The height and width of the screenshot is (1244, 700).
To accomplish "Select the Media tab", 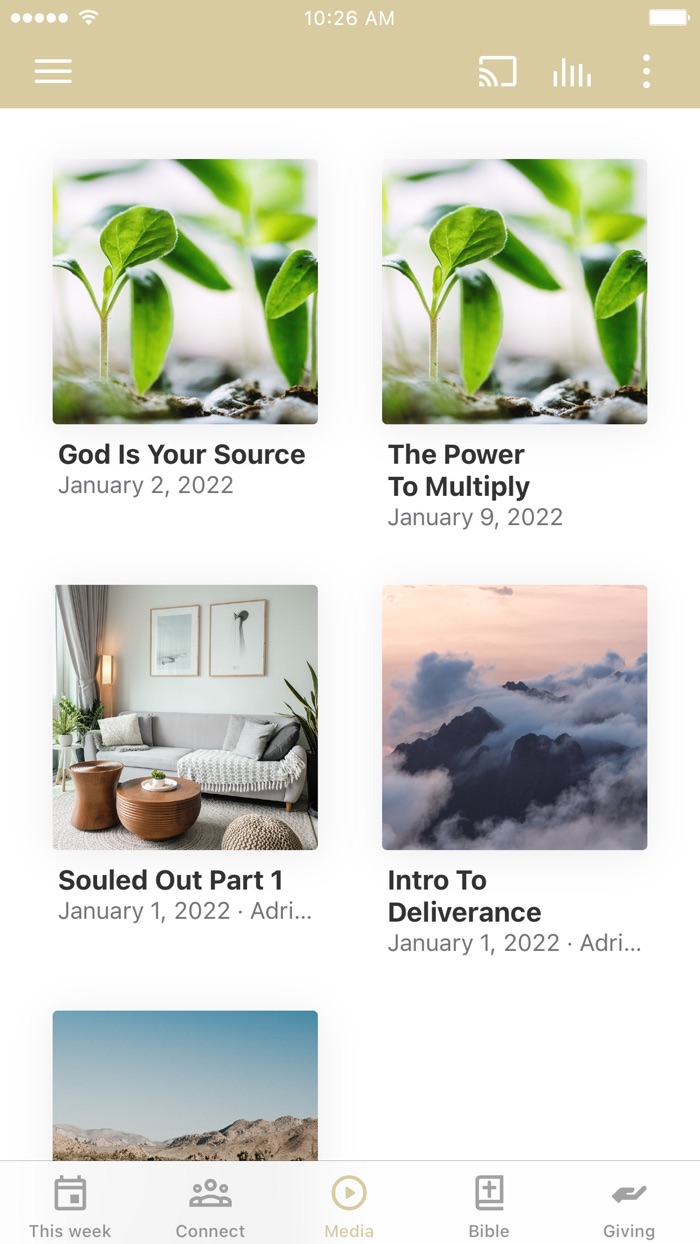I will pyautogui.click(x=349, y=1204).
